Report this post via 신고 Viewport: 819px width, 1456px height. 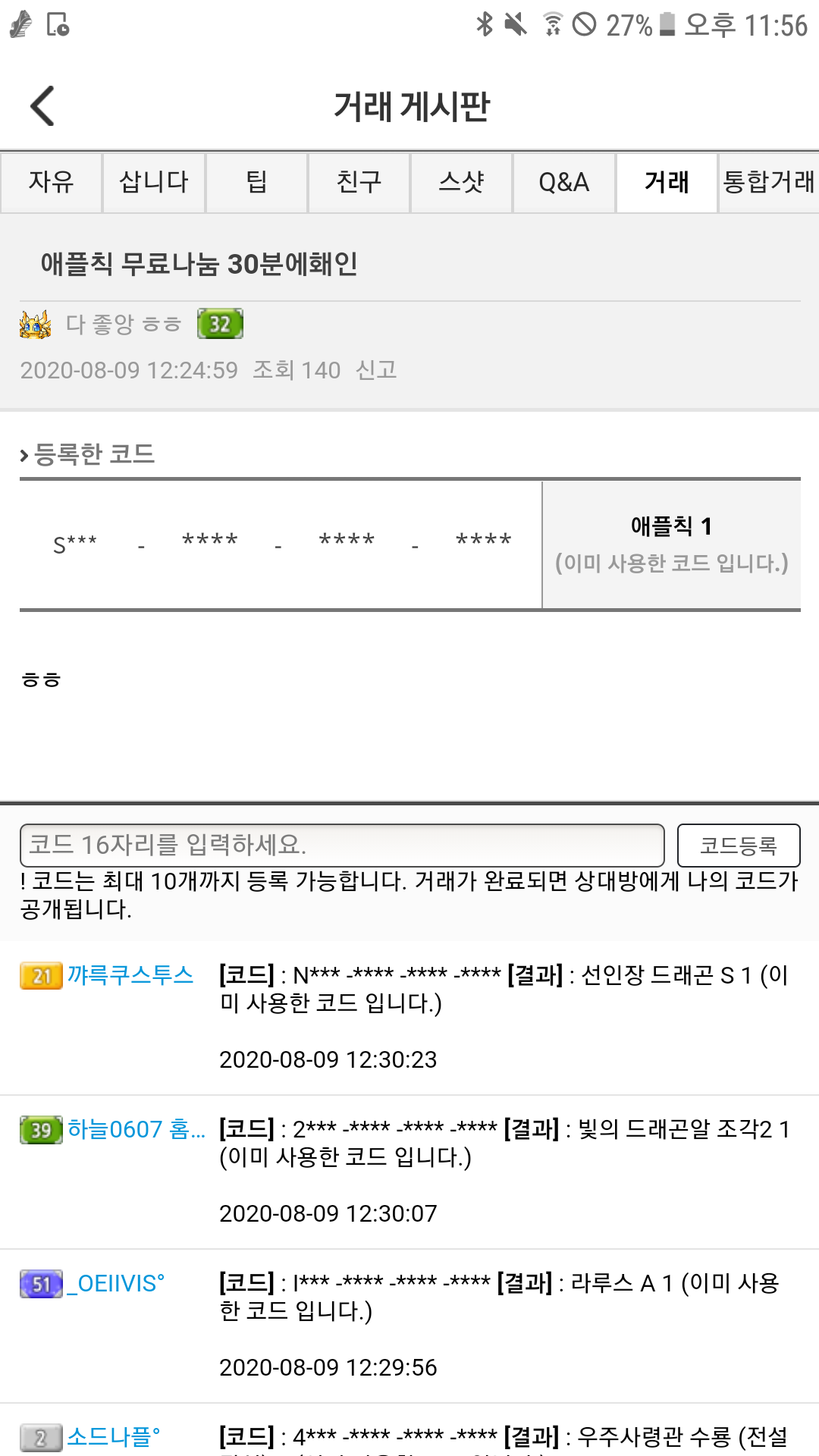point(376,370)
